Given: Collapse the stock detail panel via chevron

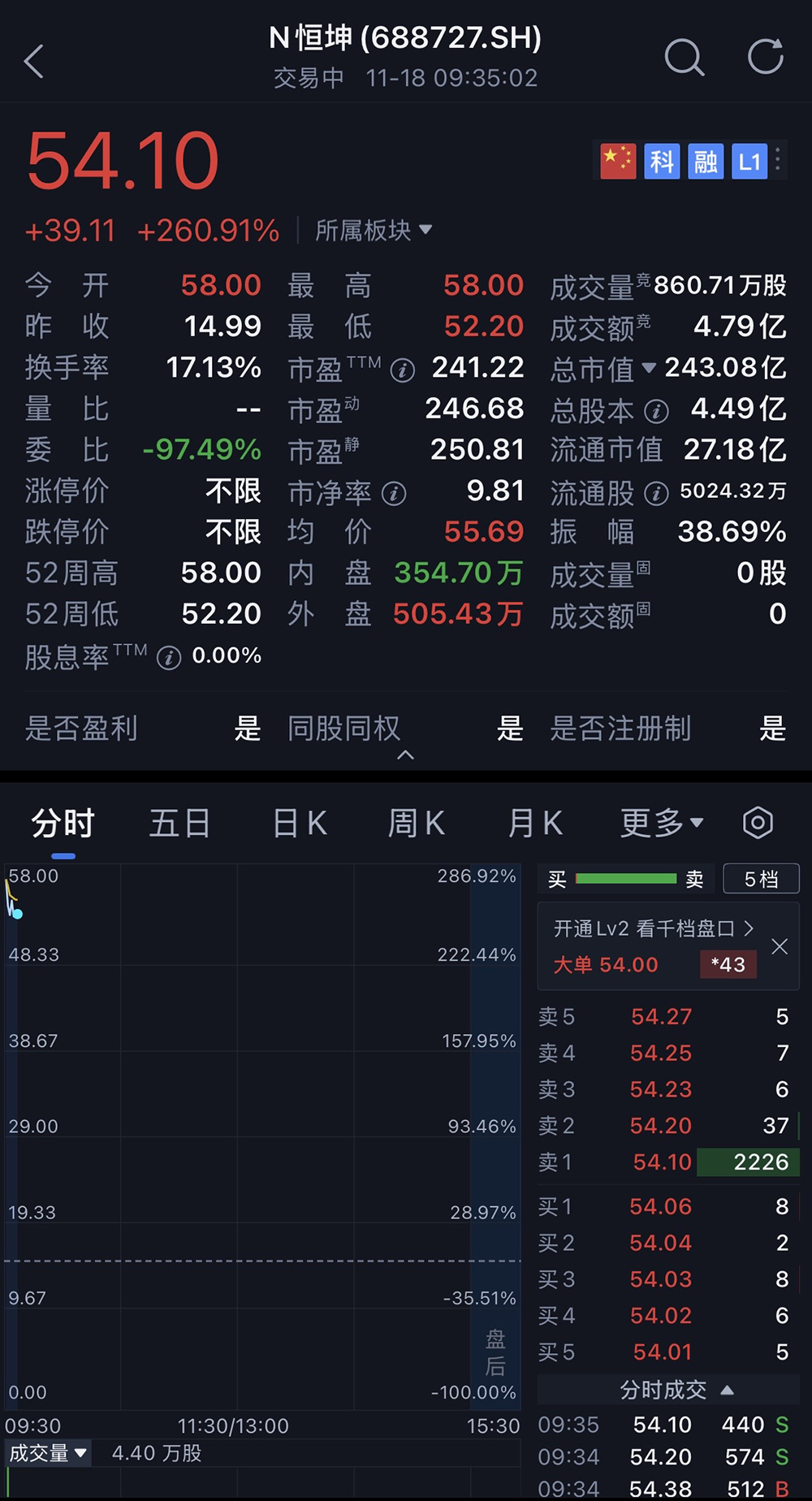Looking at the screenshot, I should pyautogui.click(x=406, y=756).
